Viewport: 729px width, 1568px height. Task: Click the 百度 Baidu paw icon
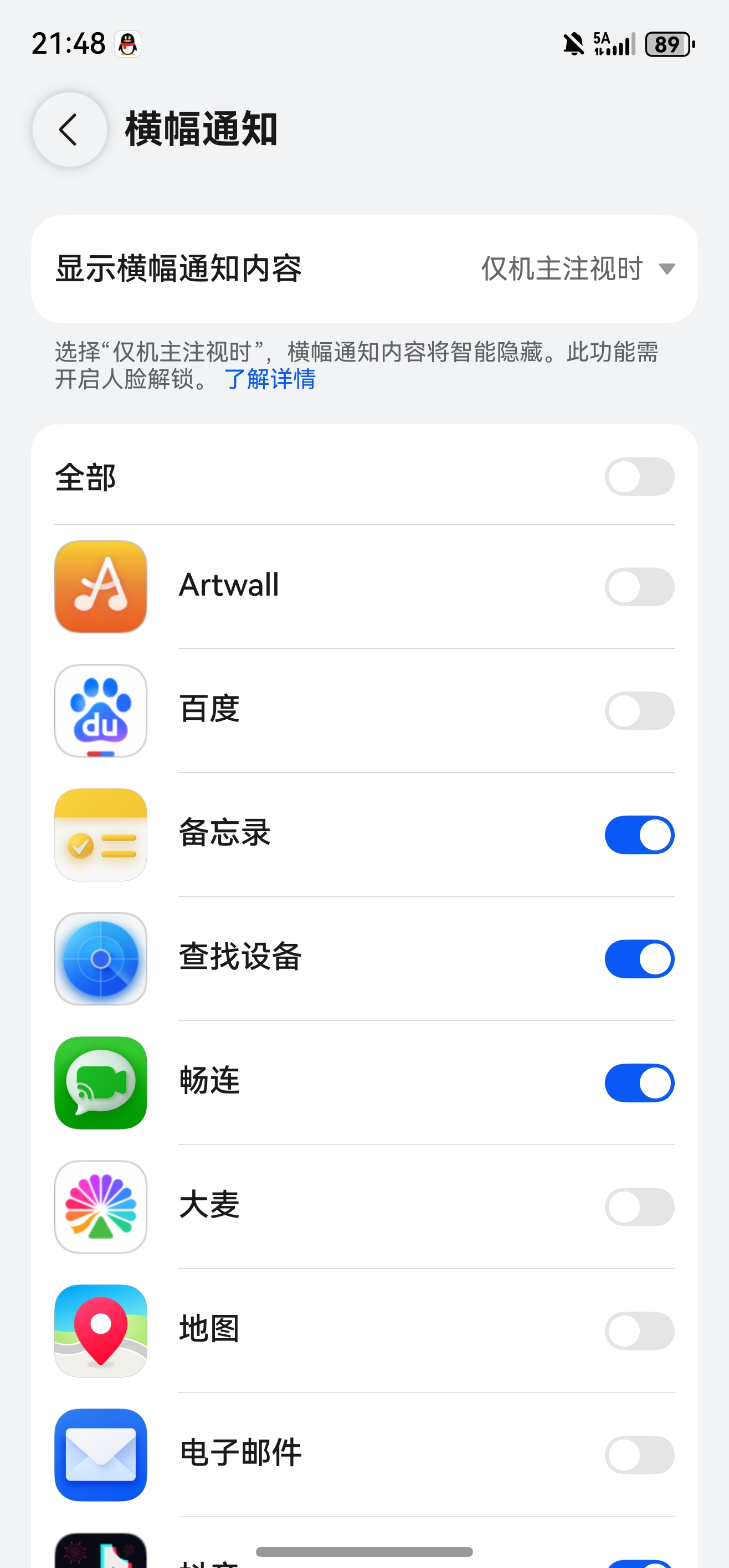point(100,711)
